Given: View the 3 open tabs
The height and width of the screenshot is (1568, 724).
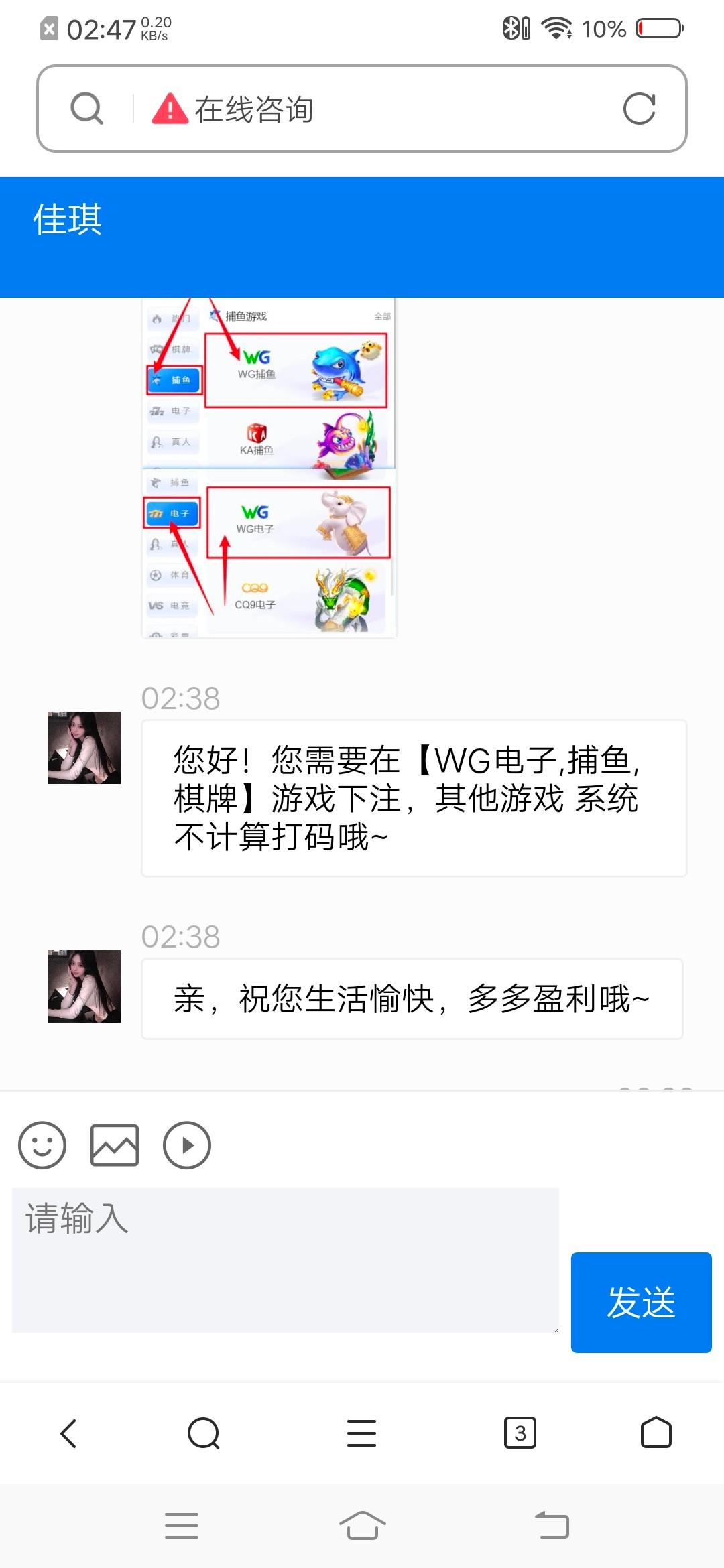Looking at the screenshot, I should [520, 1433].
